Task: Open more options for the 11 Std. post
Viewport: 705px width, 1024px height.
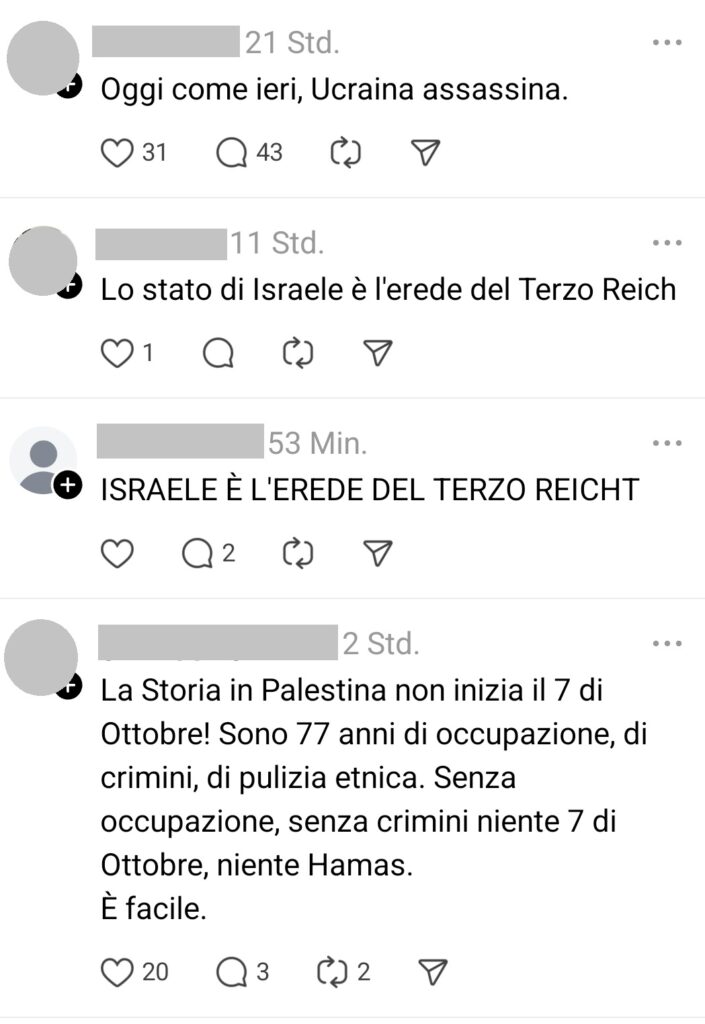Action: [666, 243]
